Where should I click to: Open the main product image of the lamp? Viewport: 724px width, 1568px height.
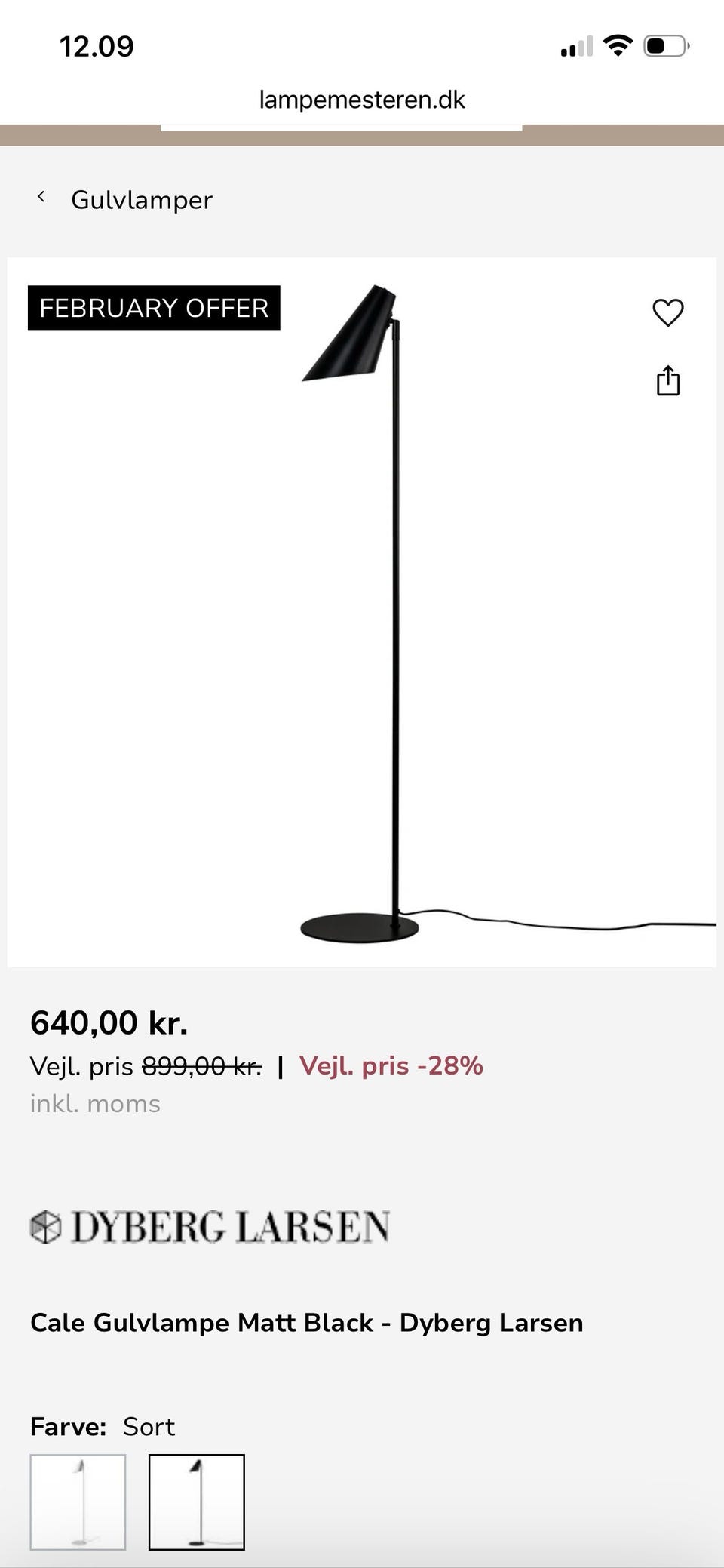(362, 611)
